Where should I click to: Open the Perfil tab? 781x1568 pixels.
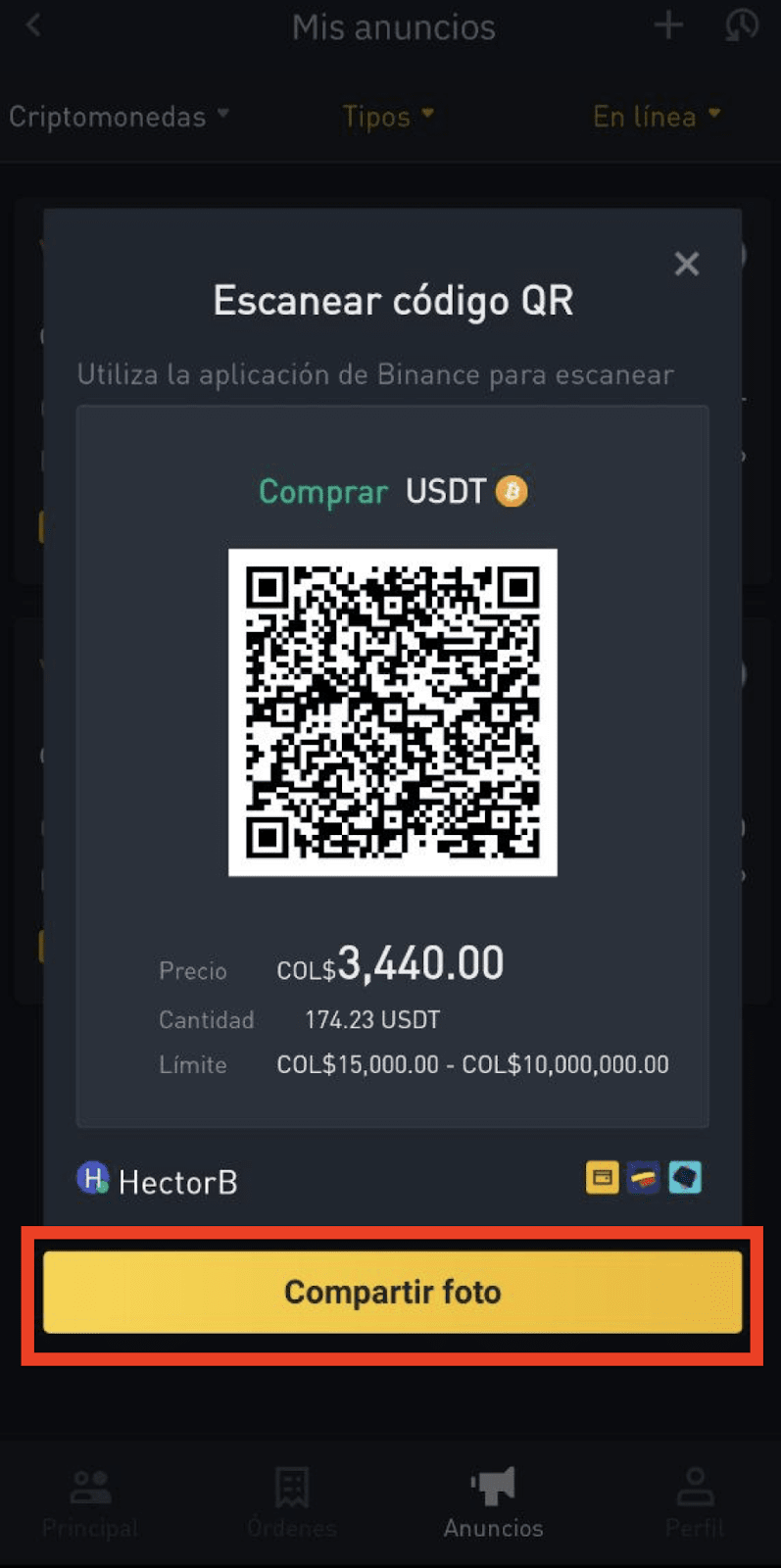click(695, 1503)
